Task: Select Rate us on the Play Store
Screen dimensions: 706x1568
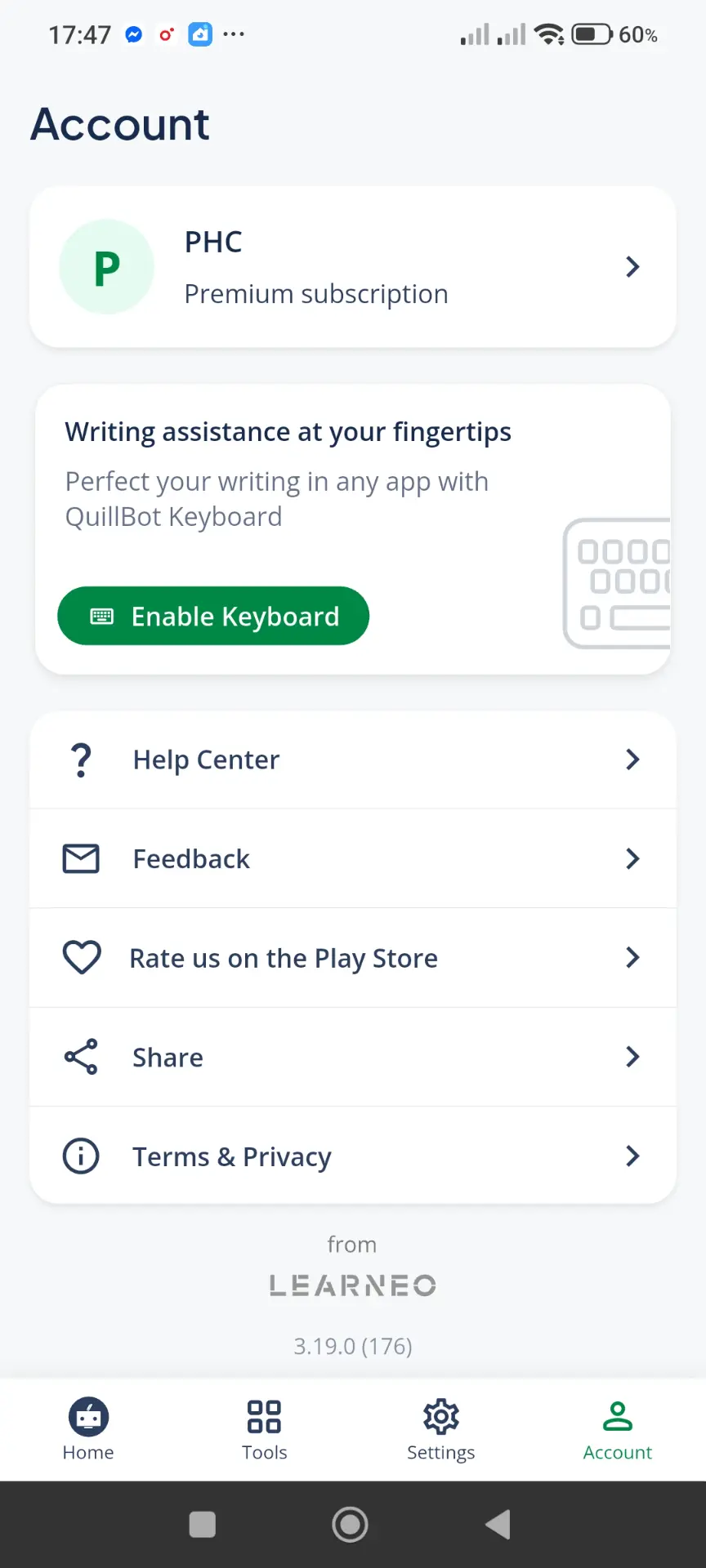Action: [353, 958]
